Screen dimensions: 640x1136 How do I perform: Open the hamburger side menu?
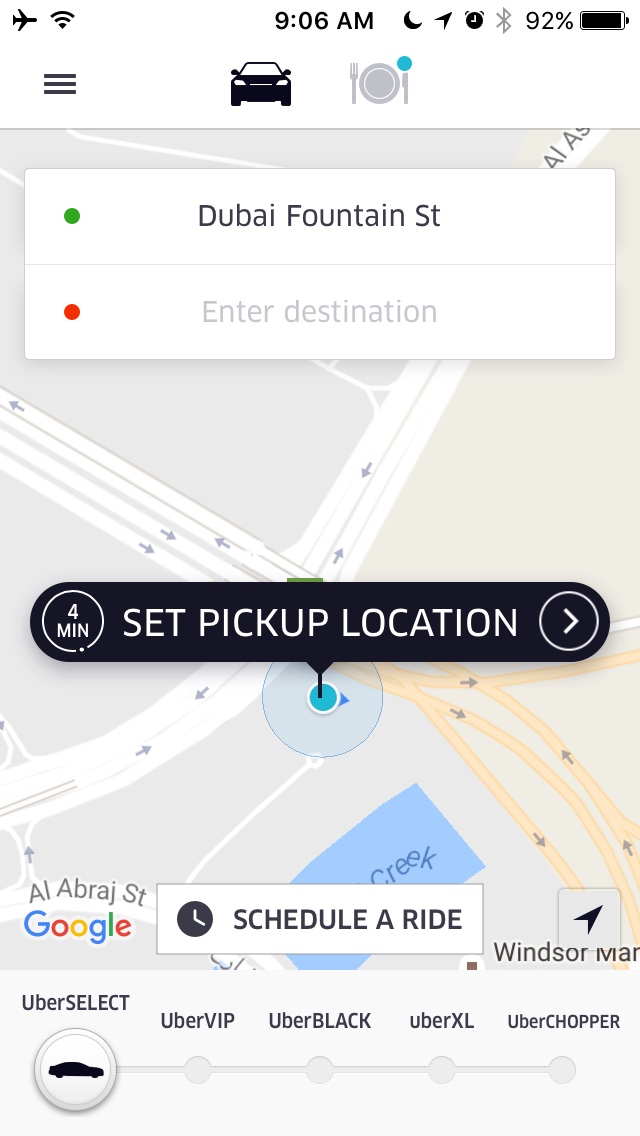coord(60,85)
